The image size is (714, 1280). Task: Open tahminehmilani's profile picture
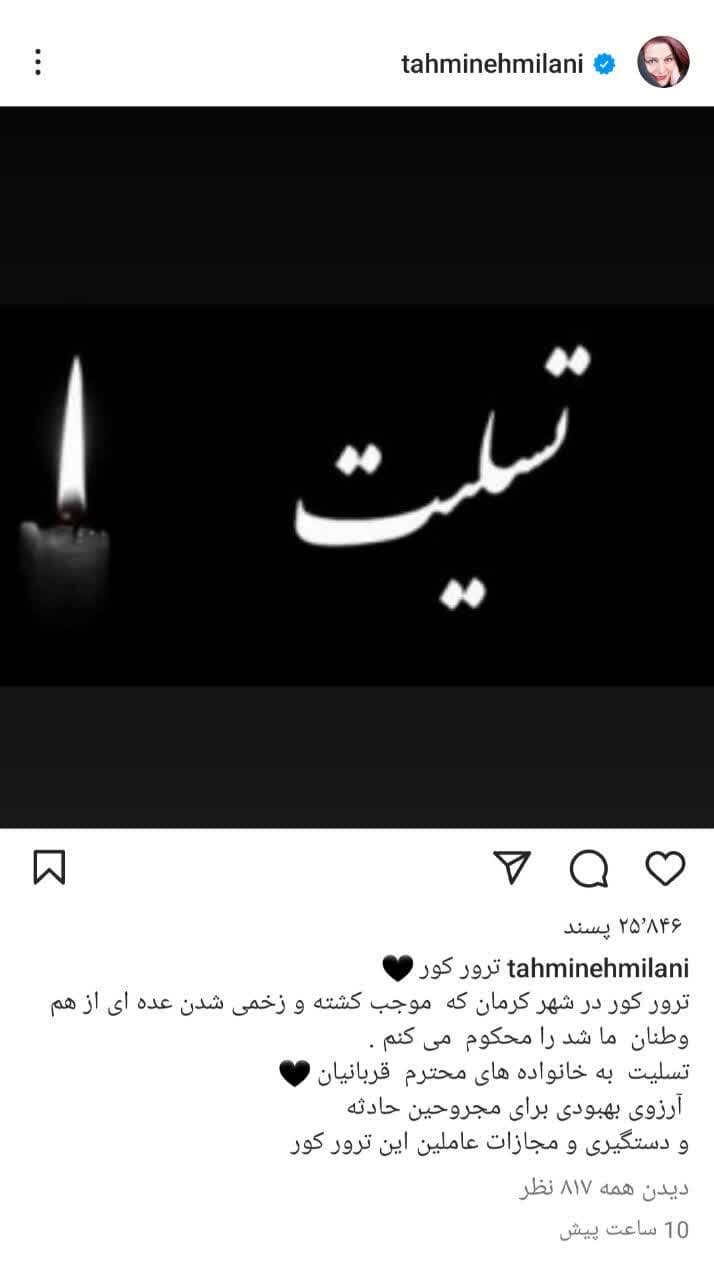[663, 62]
